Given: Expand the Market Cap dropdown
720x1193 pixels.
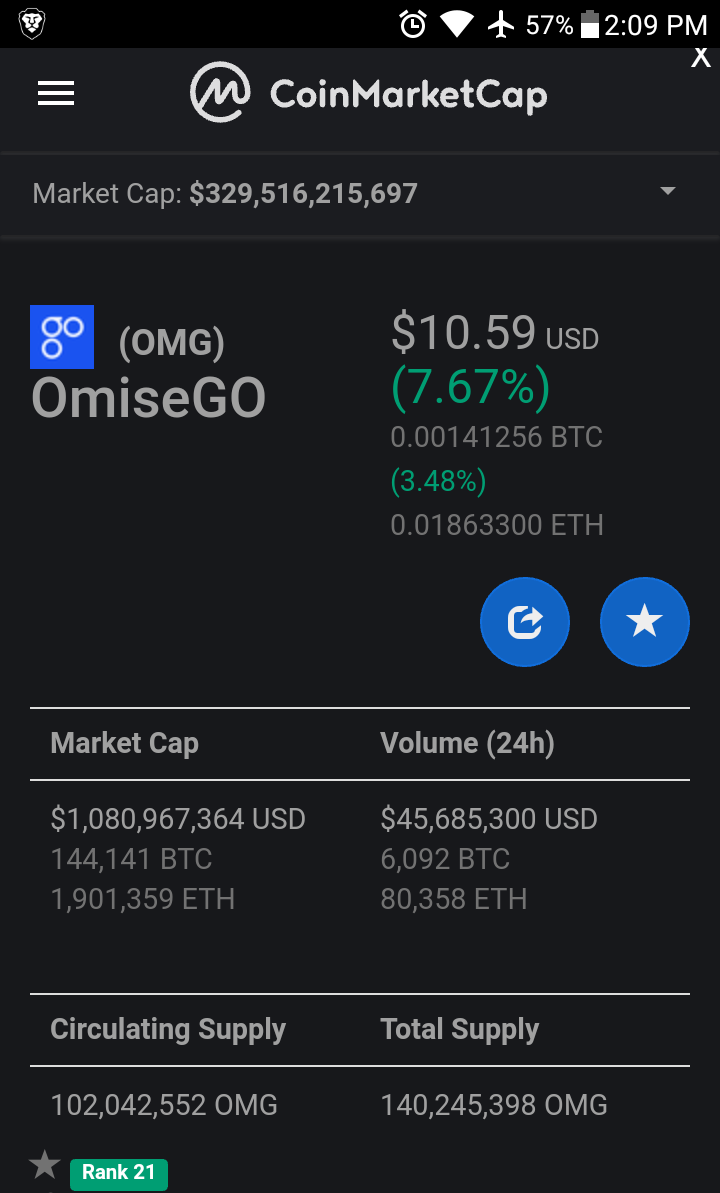Looking at the screenshot, I should 667,190.
